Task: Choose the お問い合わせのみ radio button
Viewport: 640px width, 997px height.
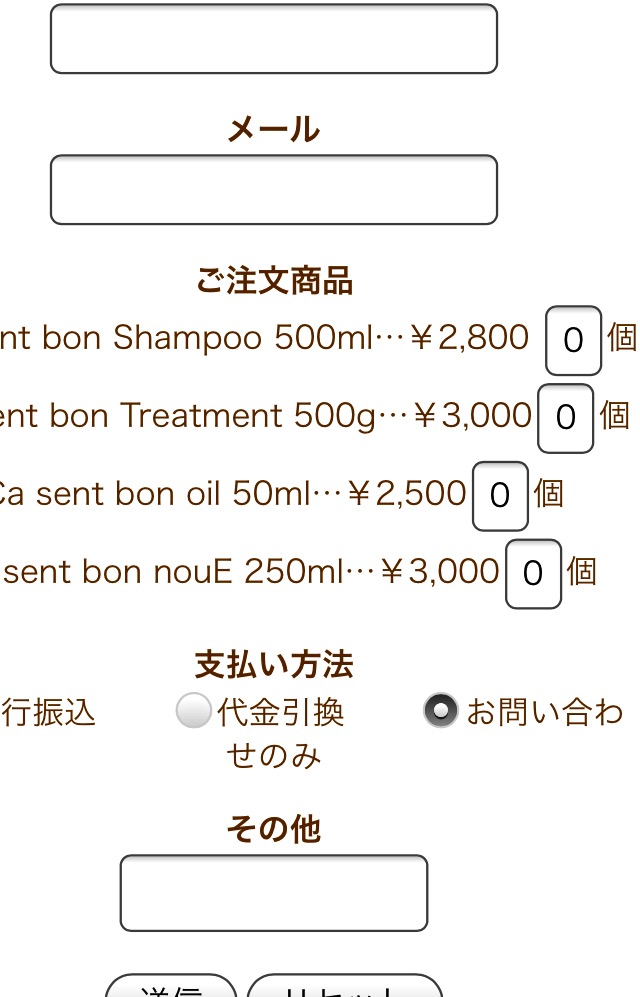Action: tap(440, 712)
